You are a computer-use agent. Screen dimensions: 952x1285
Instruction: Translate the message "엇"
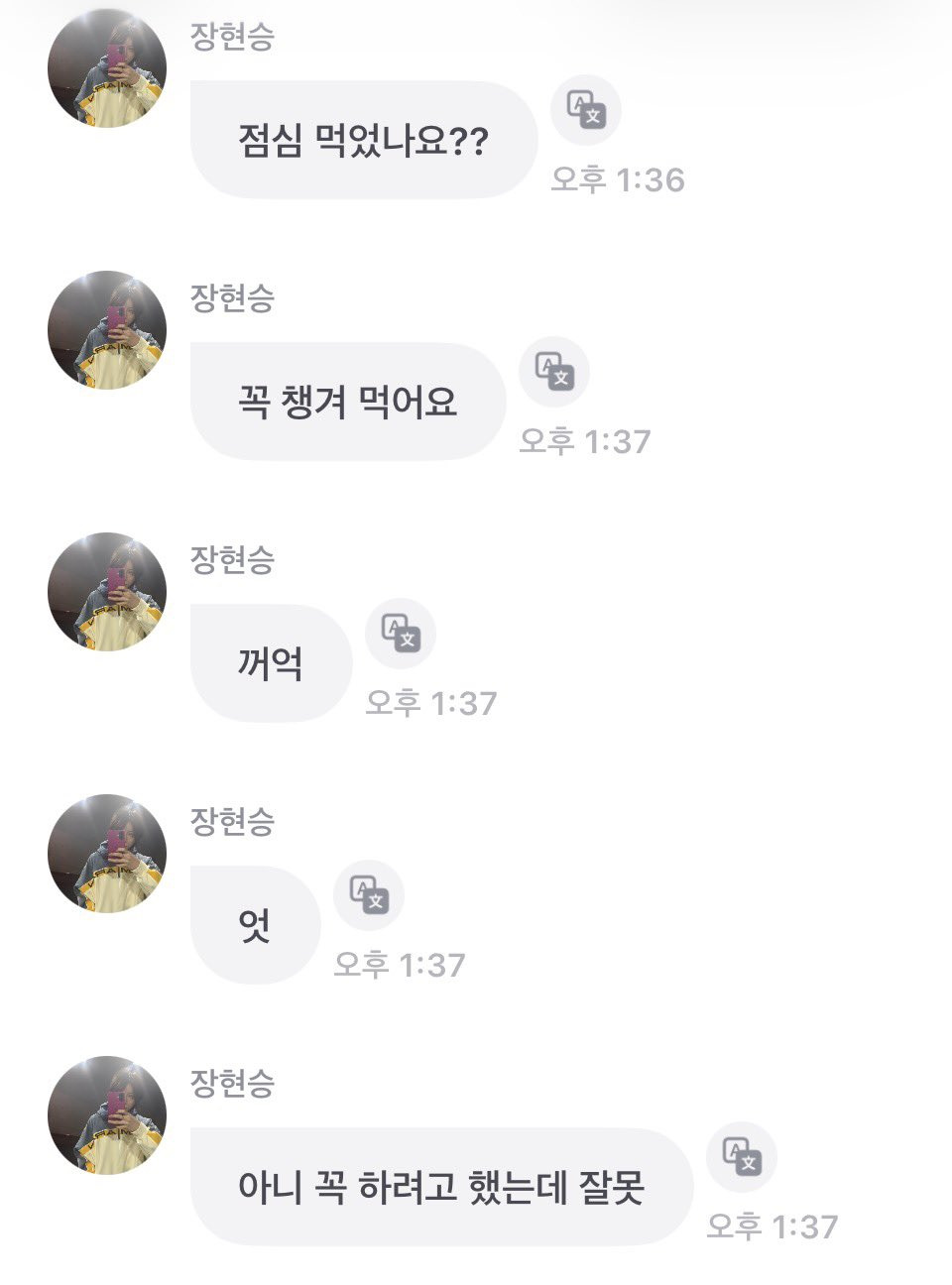[x=369, y=895]
